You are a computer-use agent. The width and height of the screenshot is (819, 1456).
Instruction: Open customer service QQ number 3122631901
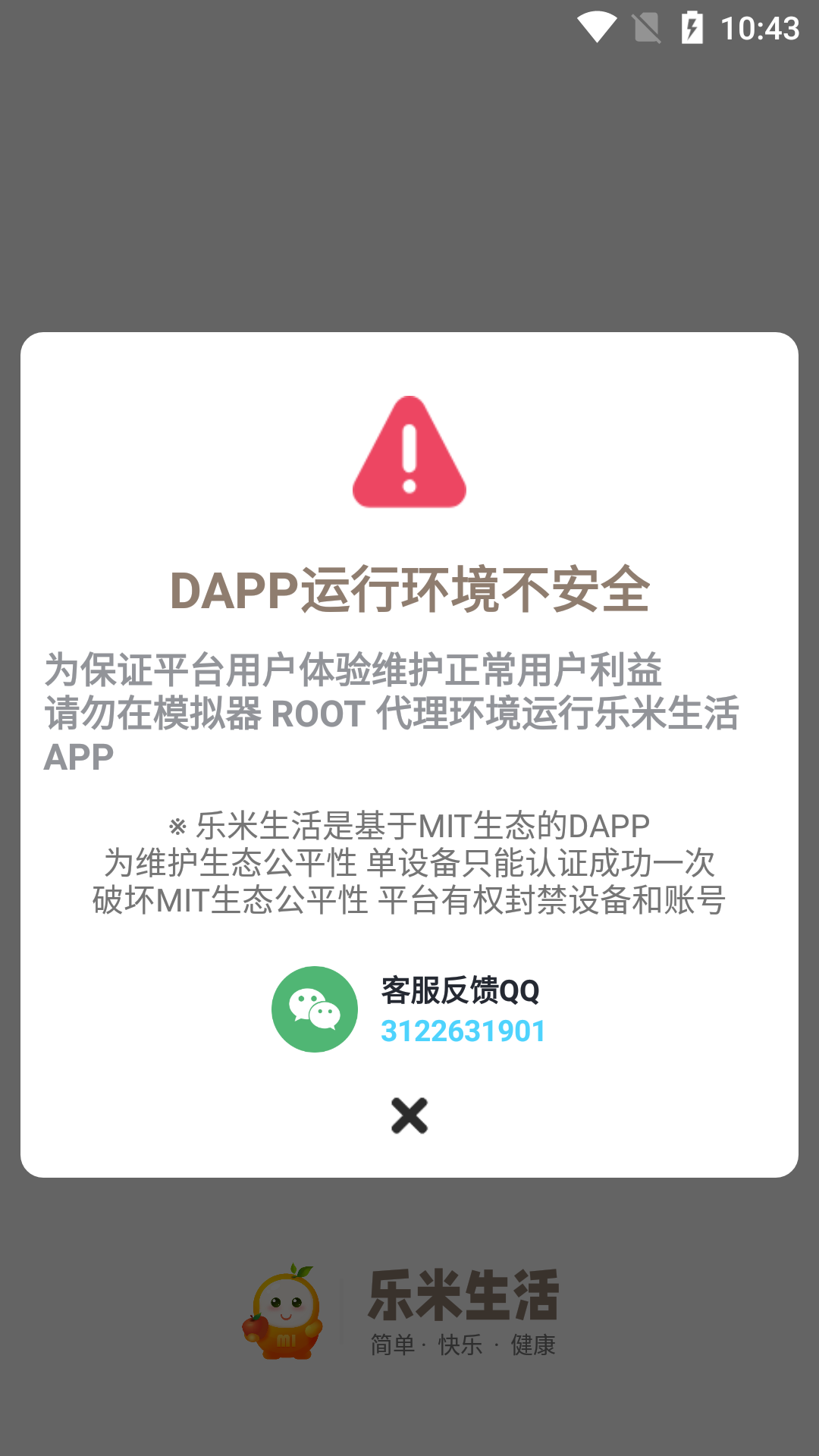[x=463, y=1031]
